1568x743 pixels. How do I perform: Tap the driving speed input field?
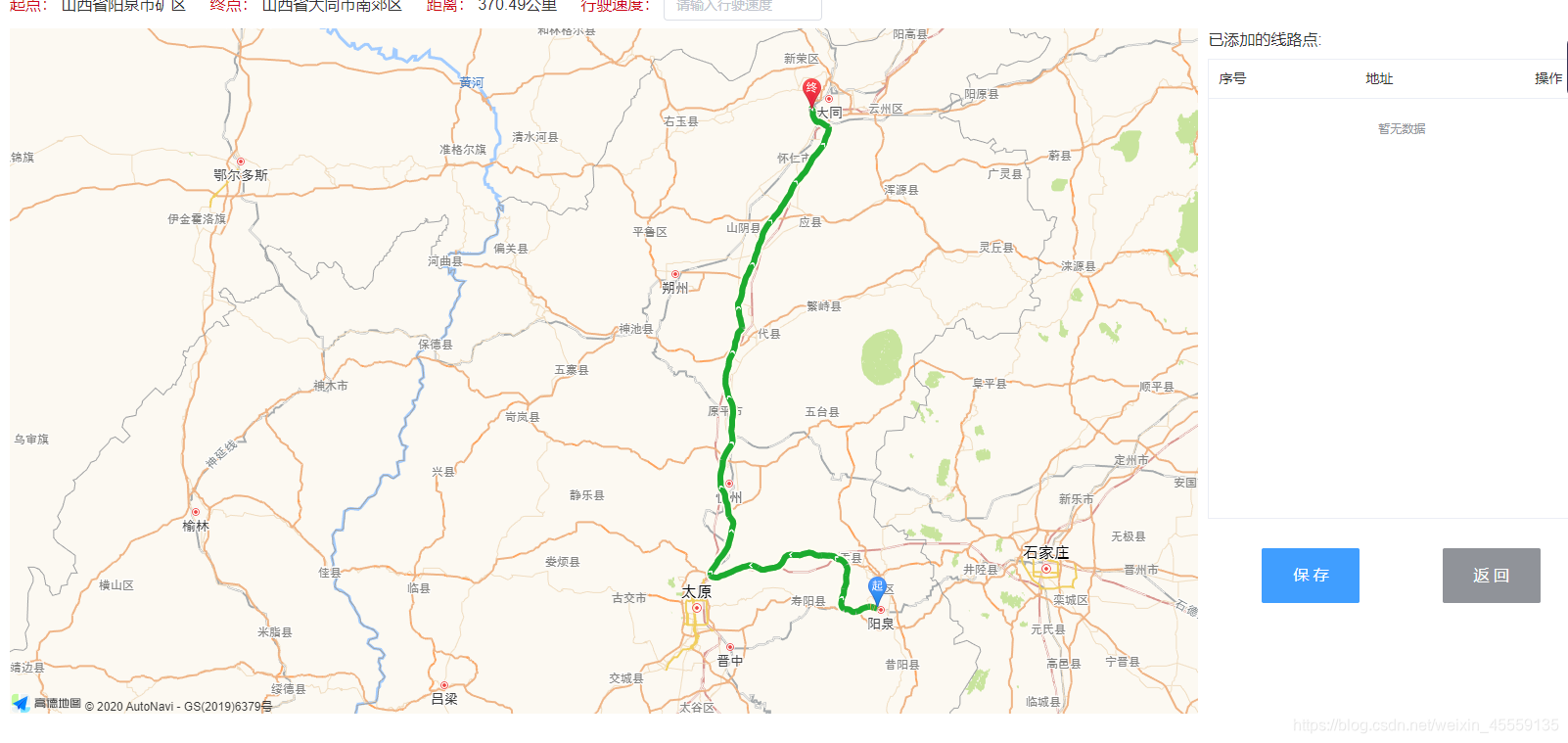pyautogui.click(x=742, y=7)
